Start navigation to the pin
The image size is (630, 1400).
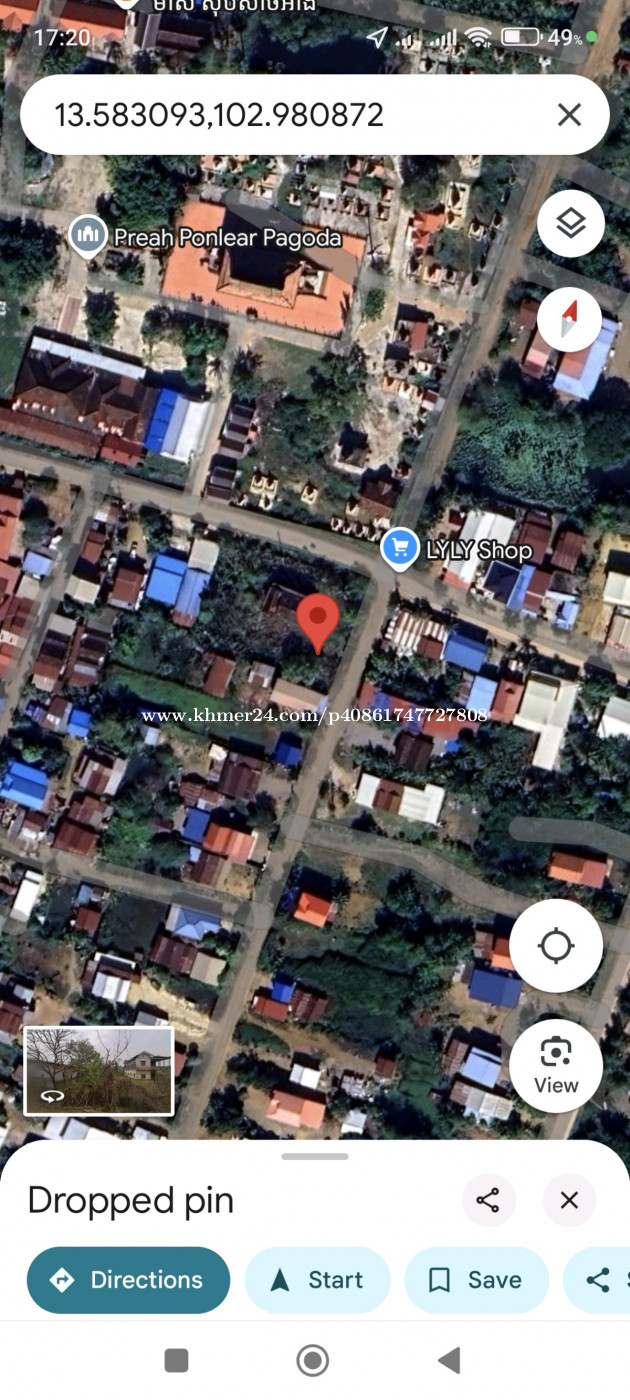[x=317, y=1280]
